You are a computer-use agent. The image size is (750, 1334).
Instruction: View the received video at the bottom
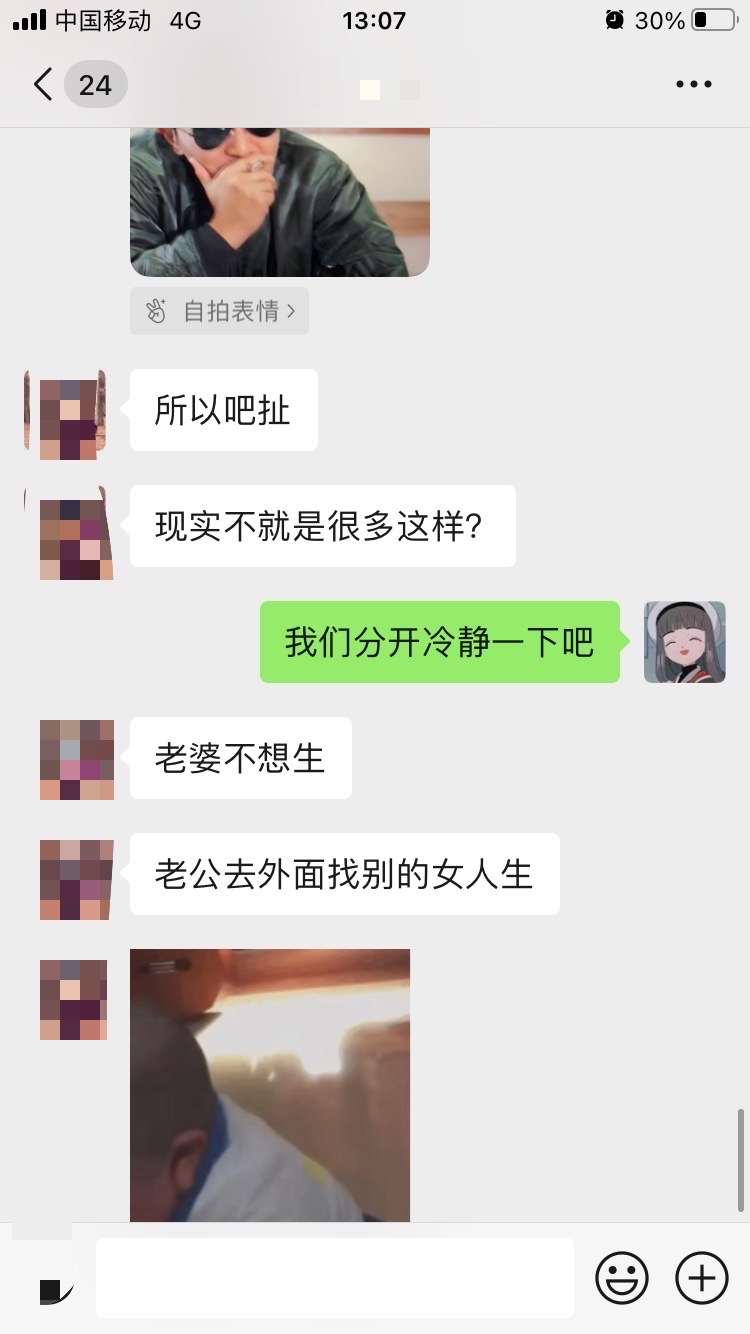[x=270, y=1085]
